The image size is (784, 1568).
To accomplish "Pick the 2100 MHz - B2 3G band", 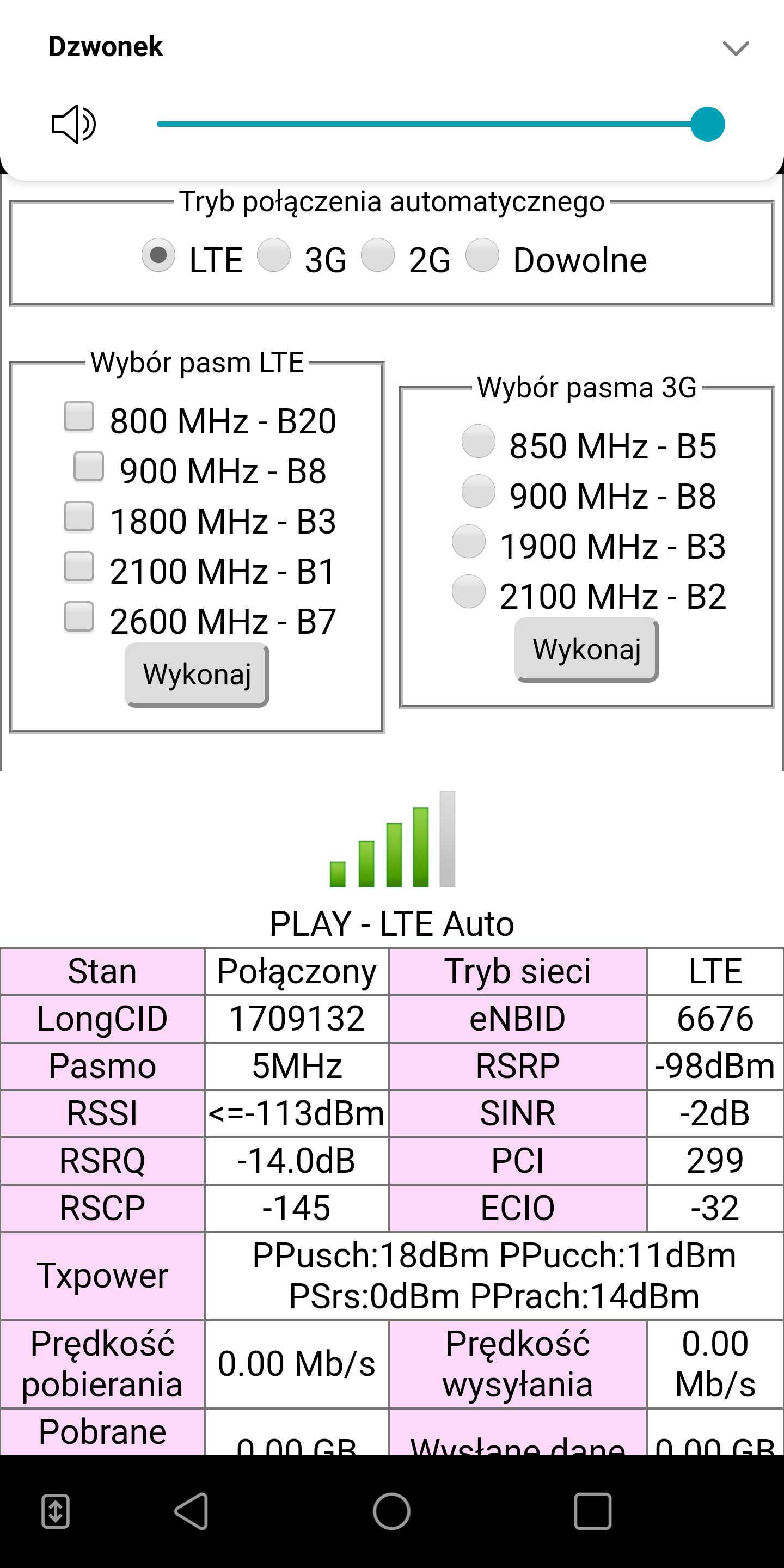I will (x=469, y=592).
